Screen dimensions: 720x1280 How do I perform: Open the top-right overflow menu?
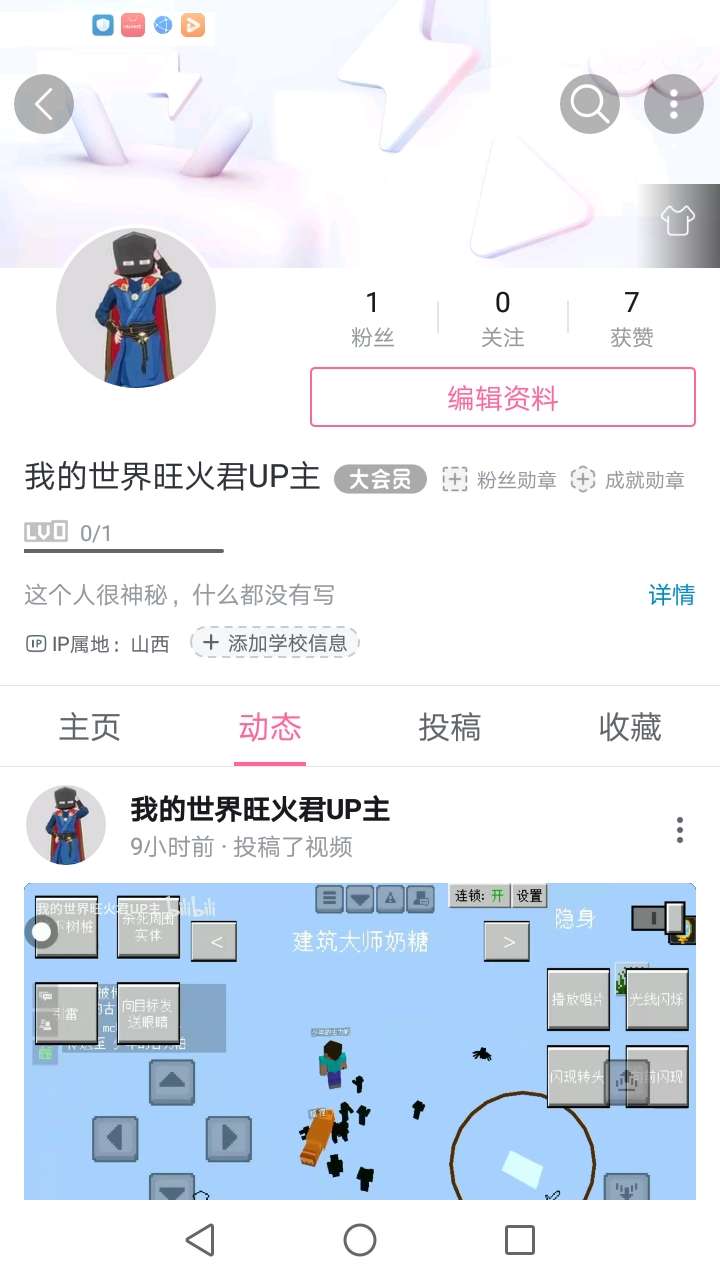674,104
